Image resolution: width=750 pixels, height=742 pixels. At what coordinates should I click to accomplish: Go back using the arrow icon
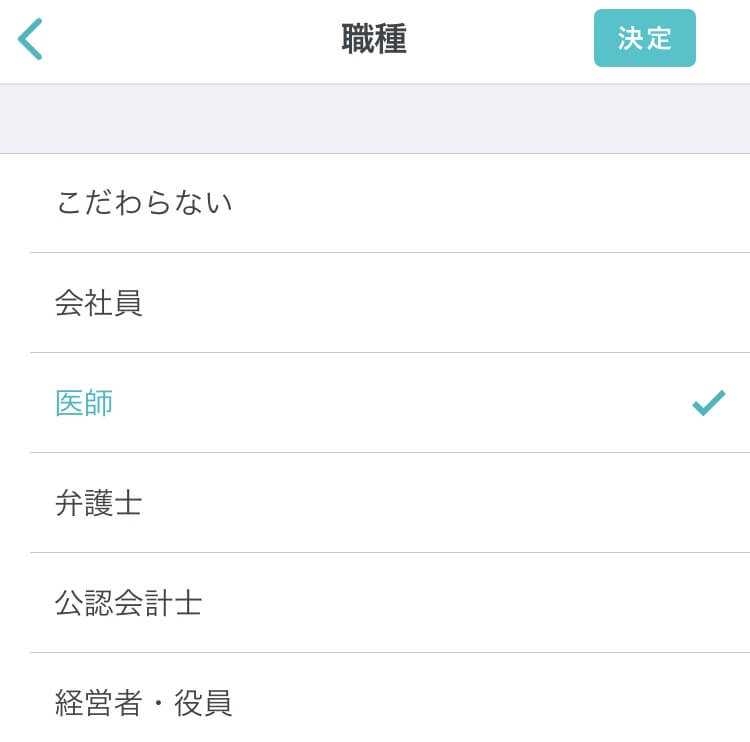[x=30, y=39]
